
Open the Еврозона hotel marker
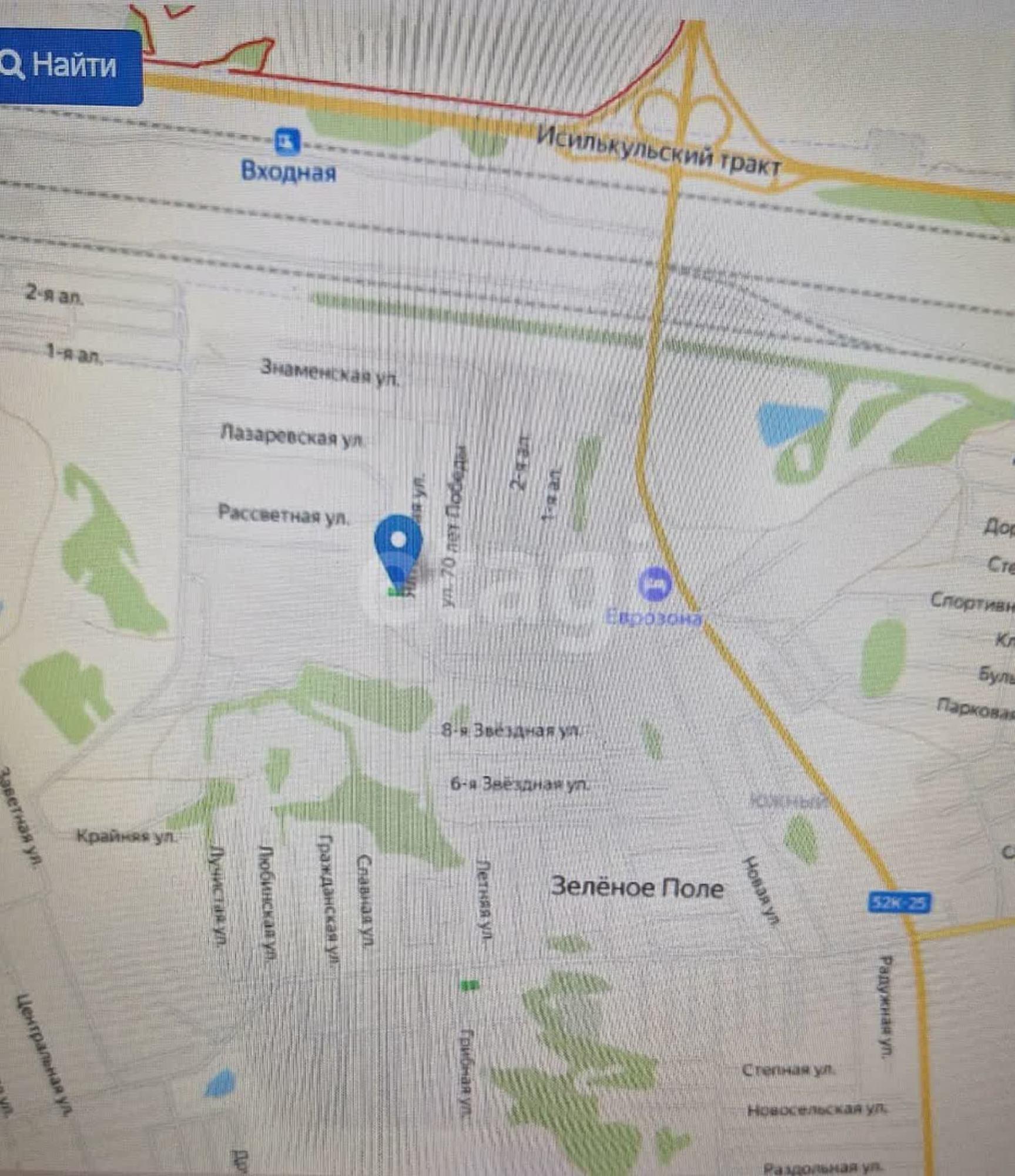(x=654, y=584)
